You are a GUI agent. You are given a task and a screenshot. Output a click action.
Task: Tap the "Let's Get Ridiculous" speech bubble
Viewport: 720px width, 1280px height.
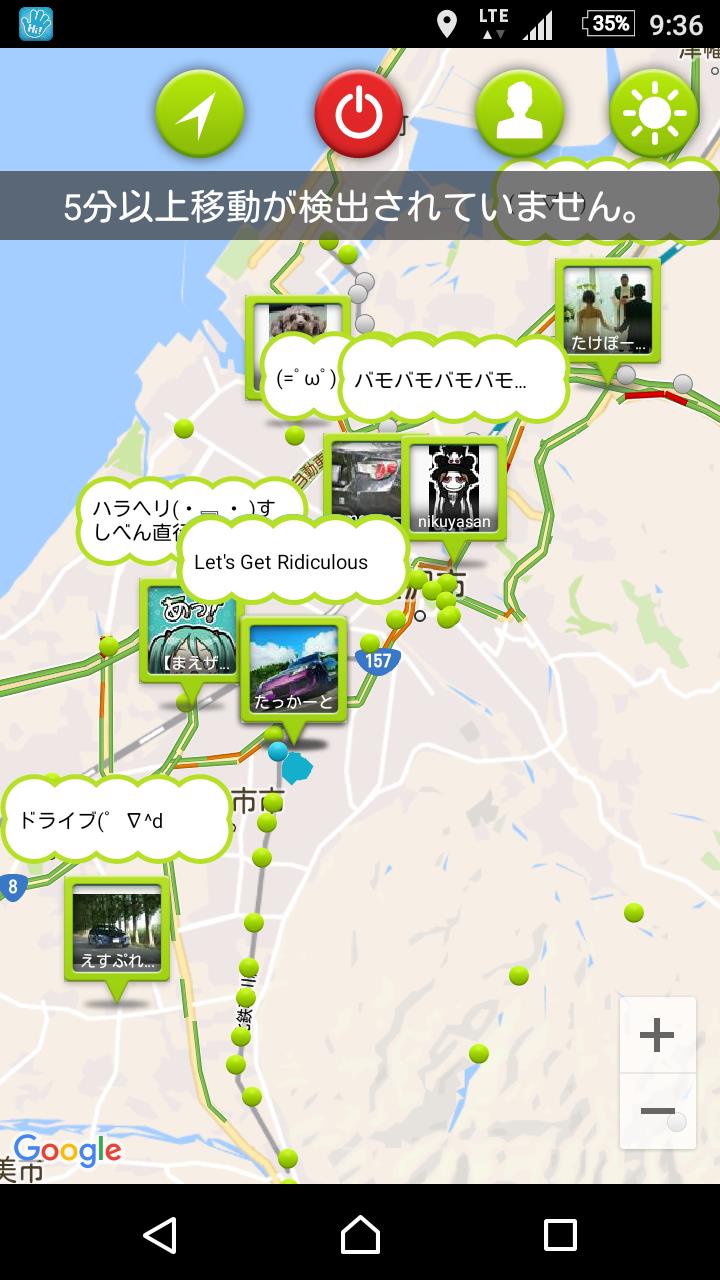coord(292,561)
